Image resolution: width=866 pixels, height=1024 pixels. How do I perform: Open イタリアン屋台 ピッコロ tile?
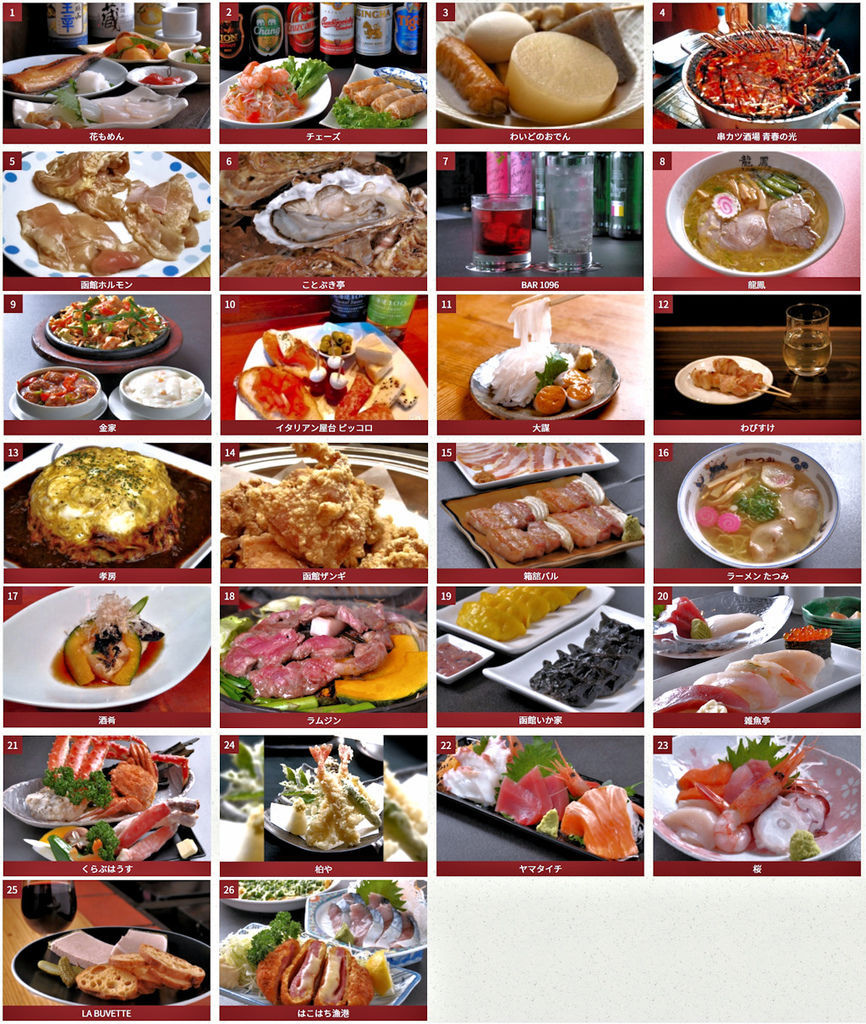[x=323, y=357]
